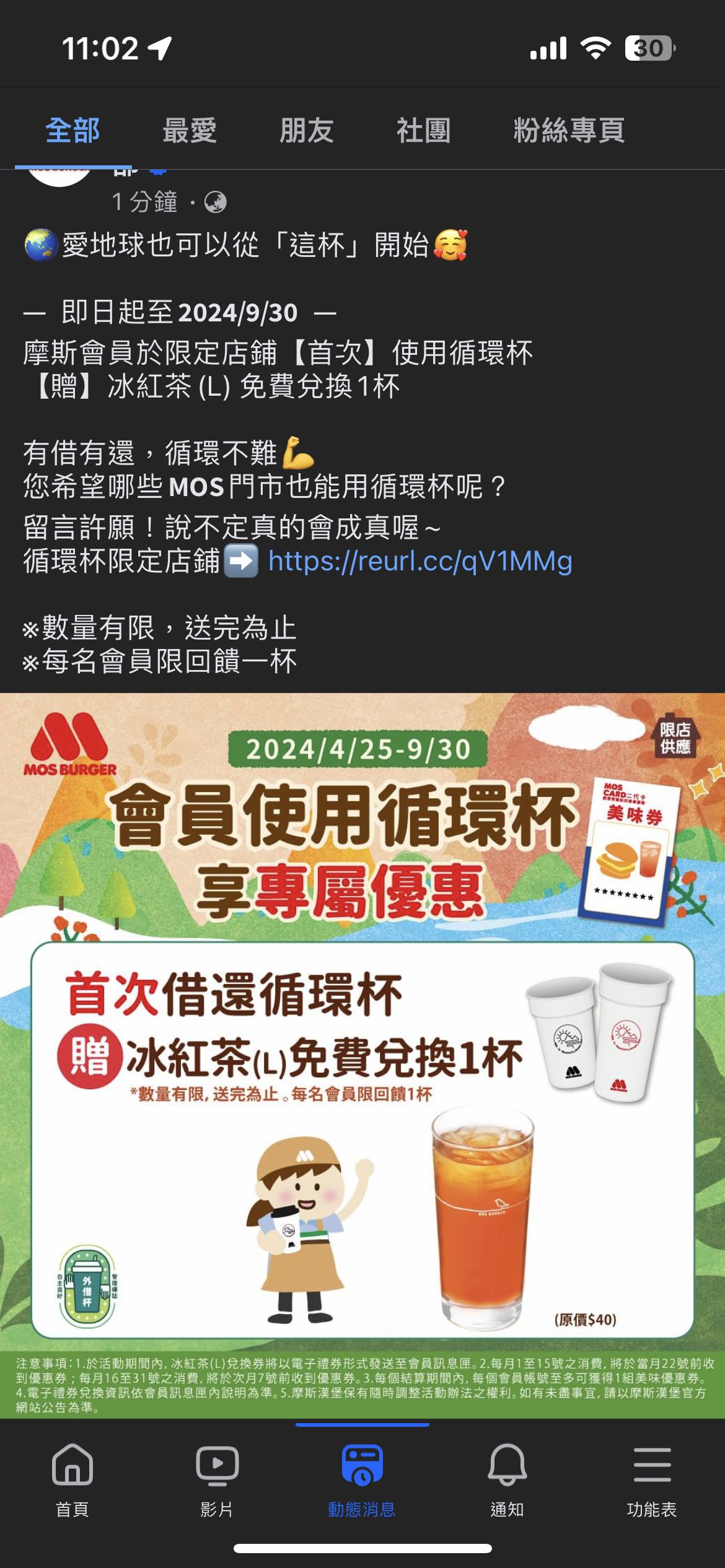This screenshot has width=725, height=1568.
Task: Open the MOS Burger promotion image
Action: 362,1053
